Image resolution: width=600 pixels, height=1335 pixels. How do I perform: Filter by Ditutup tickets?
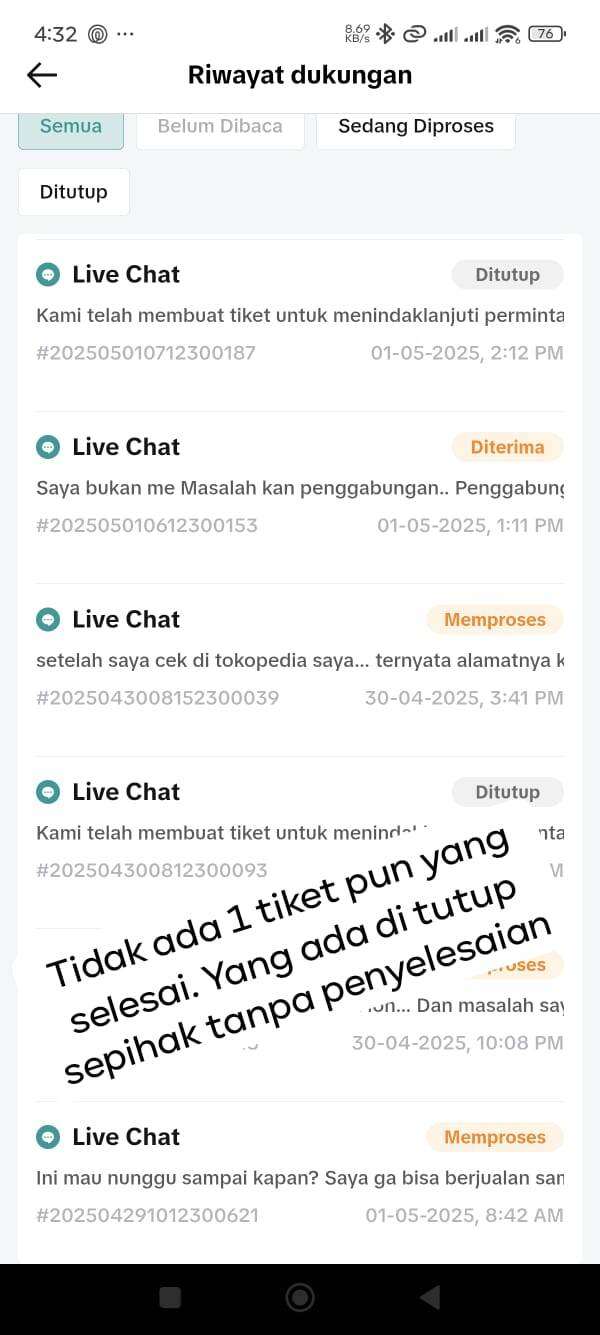(x=74, y=192)
